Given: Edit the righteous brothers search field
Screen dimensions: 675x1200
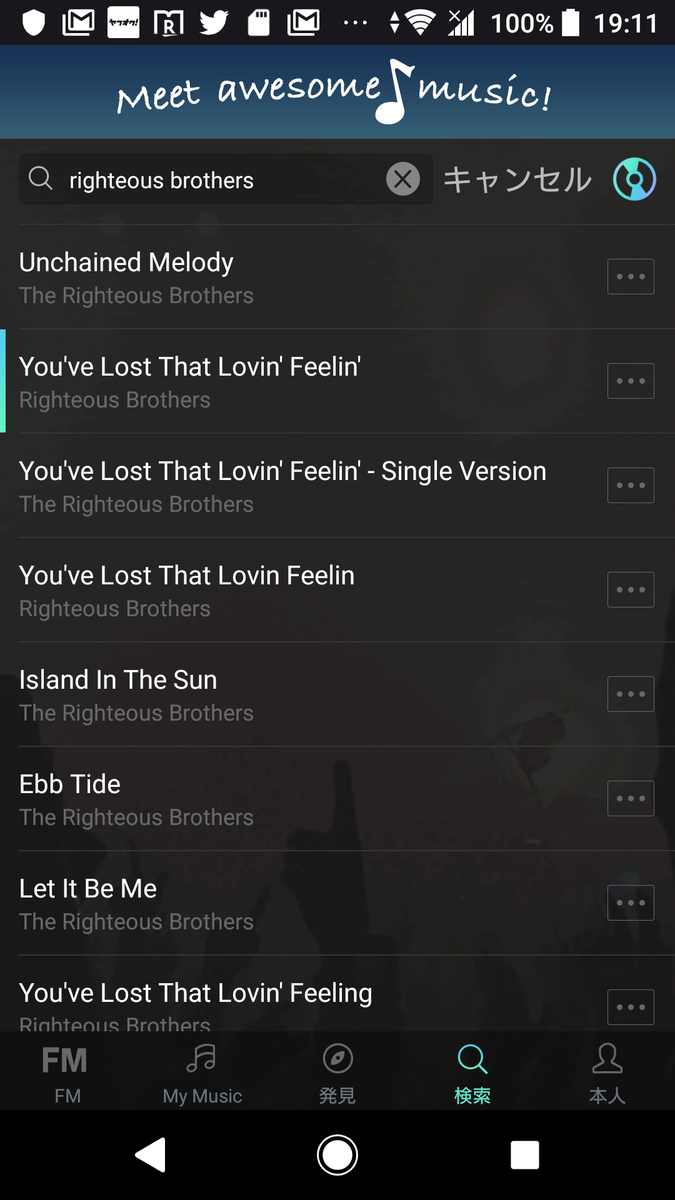Looking at the screenshot, I should pos(220,180).
